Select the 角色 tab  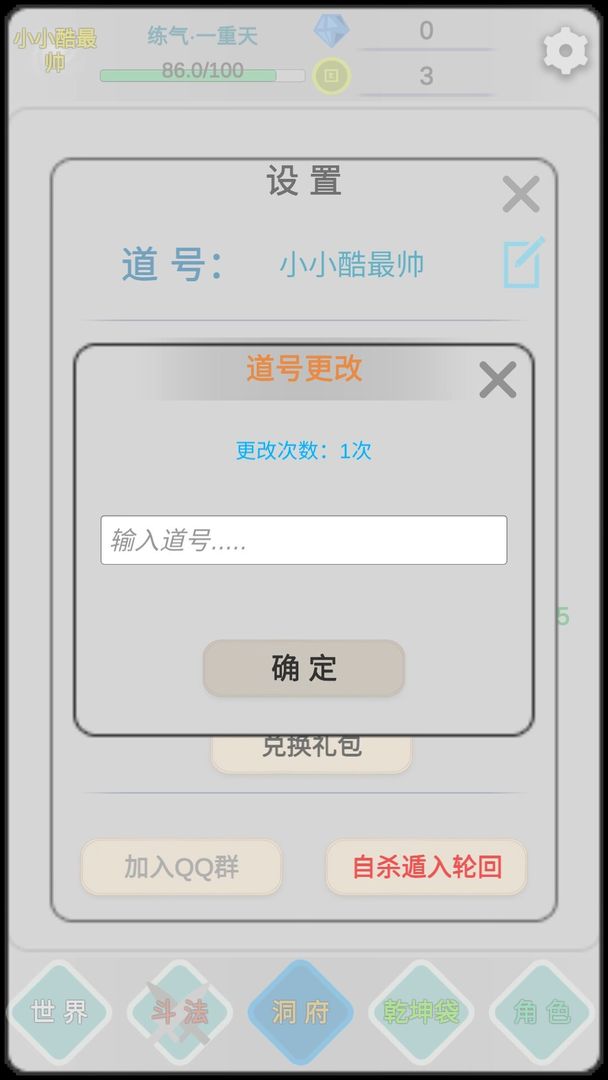[542, 1012]
